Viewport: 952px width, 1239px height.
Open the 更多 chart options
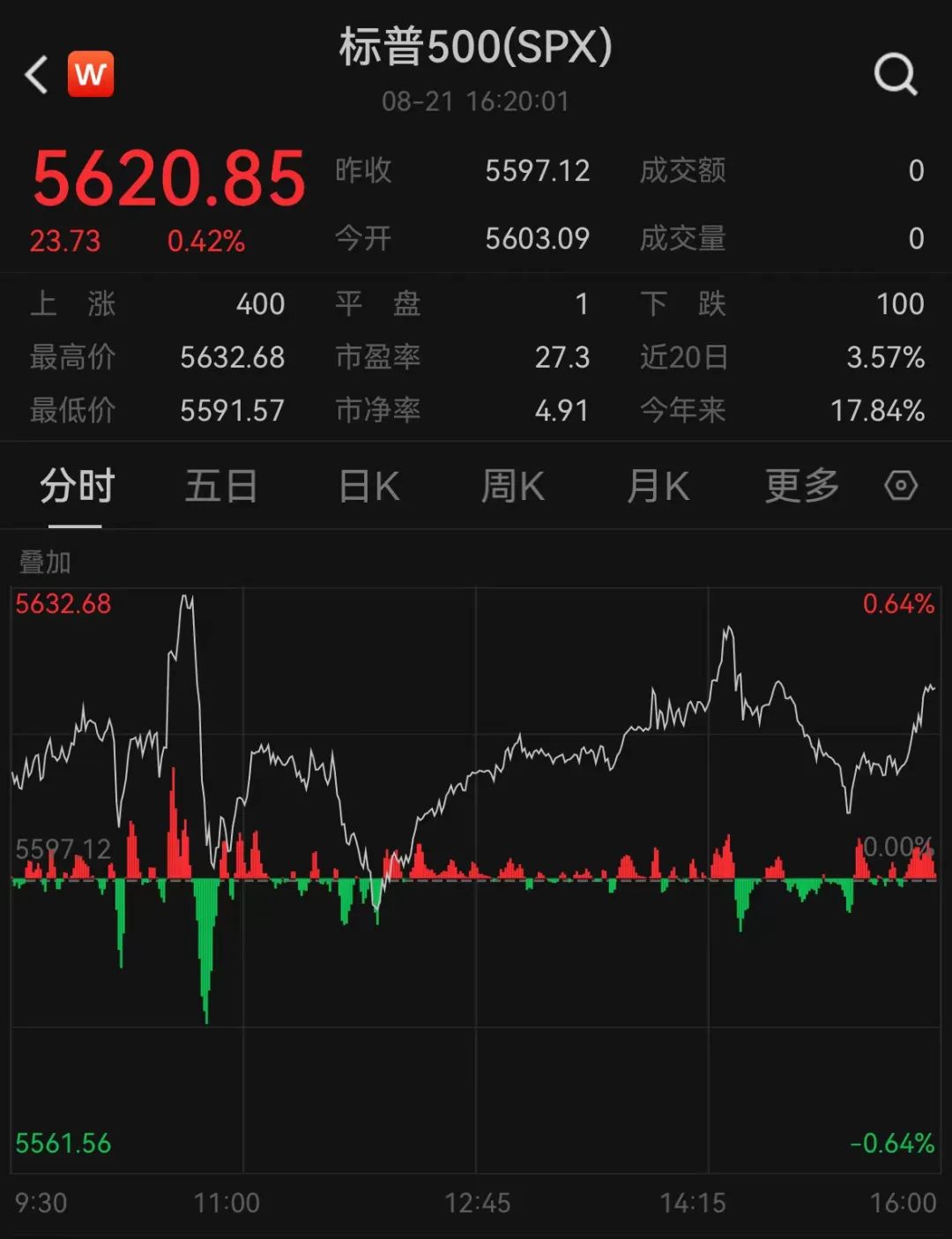[801, 486]
